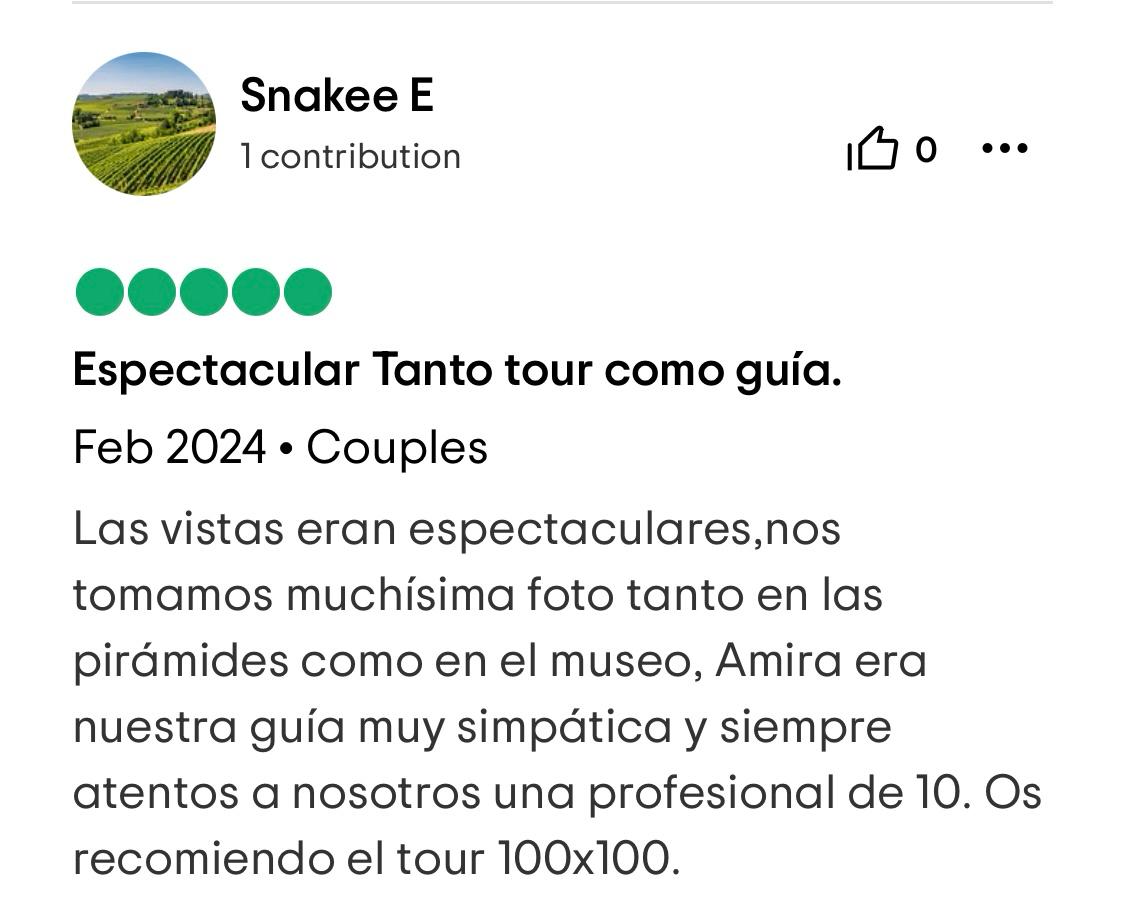Image resolution: width=1124 pixels, height=900 pixels.
Task: View the Snakee E username profile
Action: pyautogui.click(x=337, y=96)
